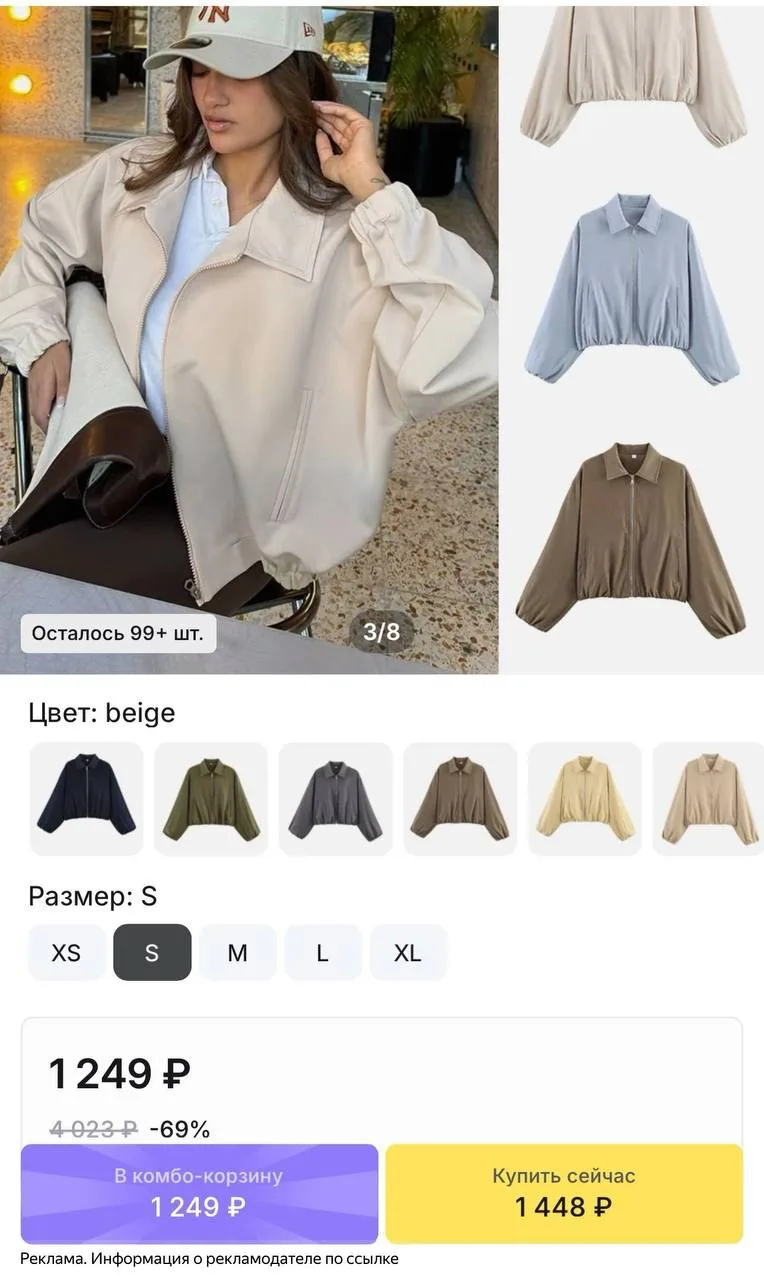Tap Купить сейчас for 1 448 ₽
This screenshot has height=1280, width=764.
pyautogui.click(x=564, y=1193)
